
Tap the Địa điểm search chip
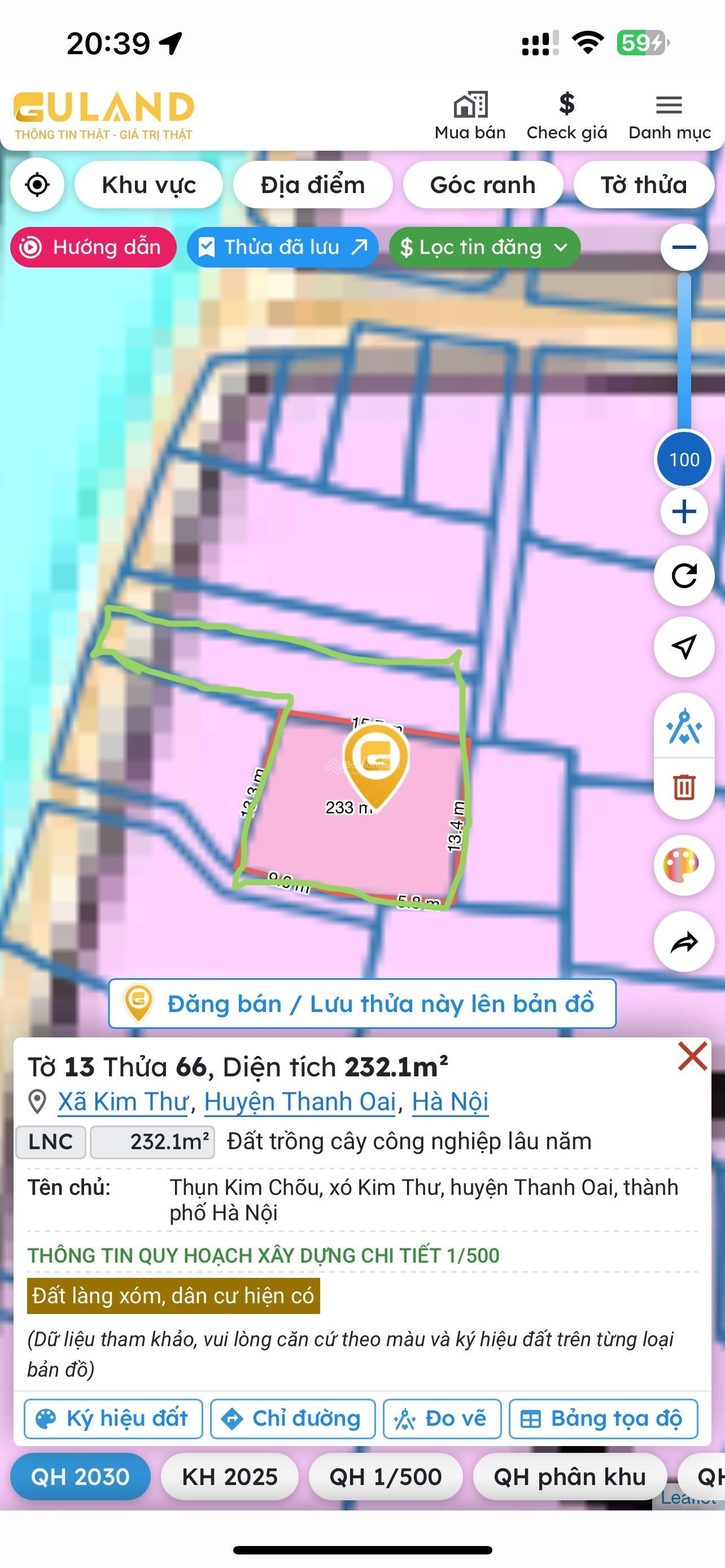tap(312, 185)
